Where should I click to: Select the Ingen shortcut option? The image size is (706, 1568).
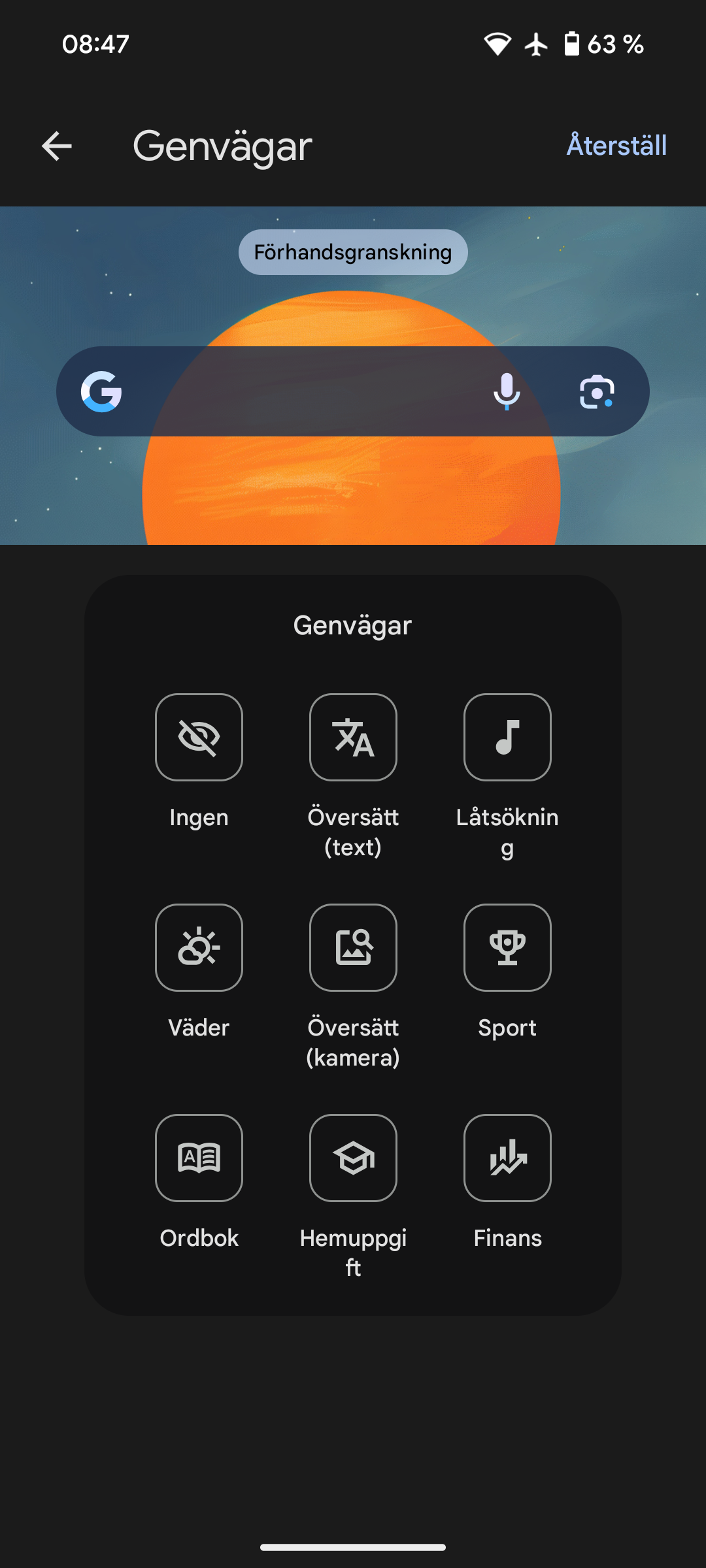click(199, 737)
